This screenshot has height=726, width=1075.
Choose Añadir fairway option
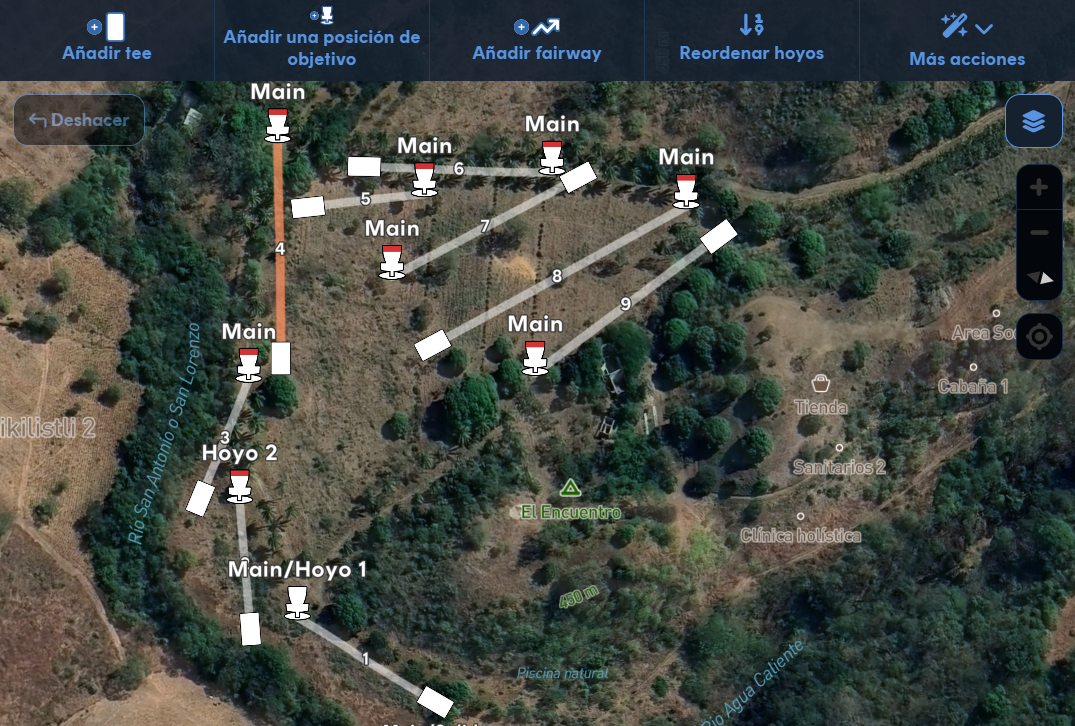click(x=537, y=40)
